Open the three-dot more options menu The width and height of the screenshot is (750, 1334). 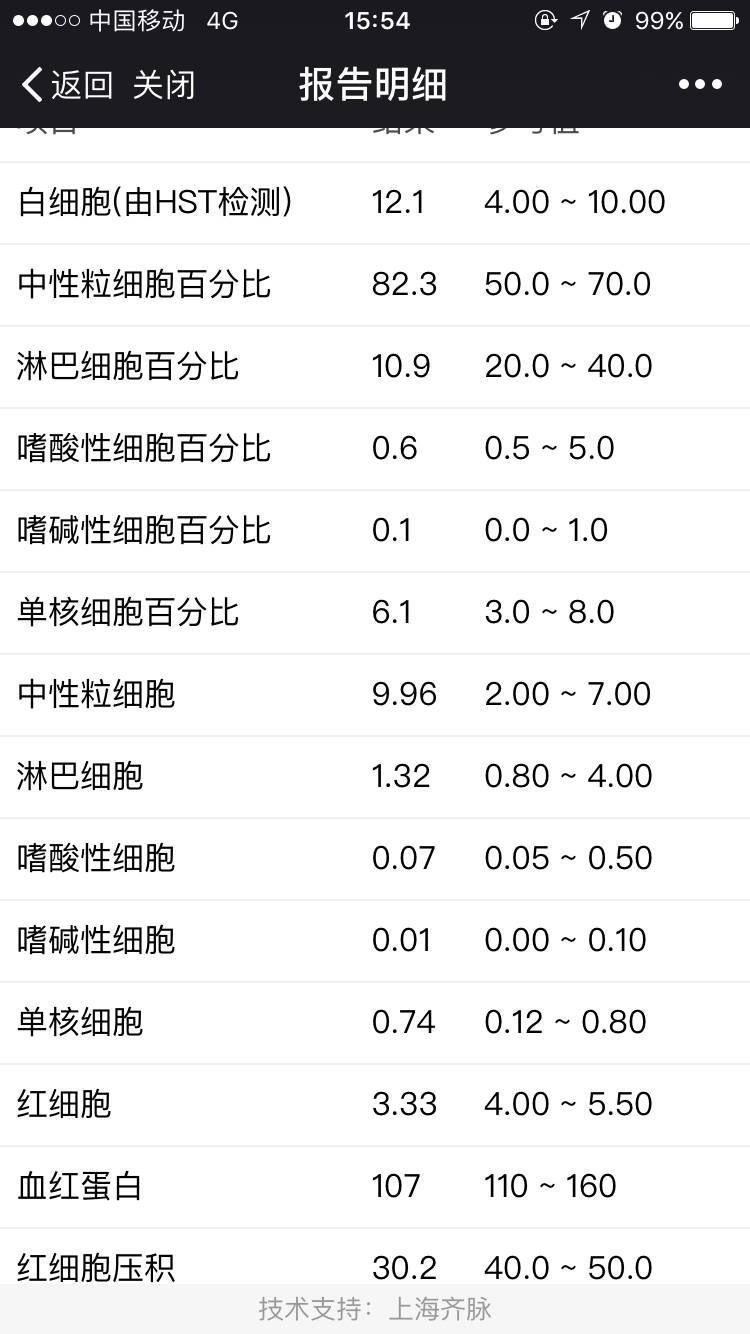pos(700,85)
